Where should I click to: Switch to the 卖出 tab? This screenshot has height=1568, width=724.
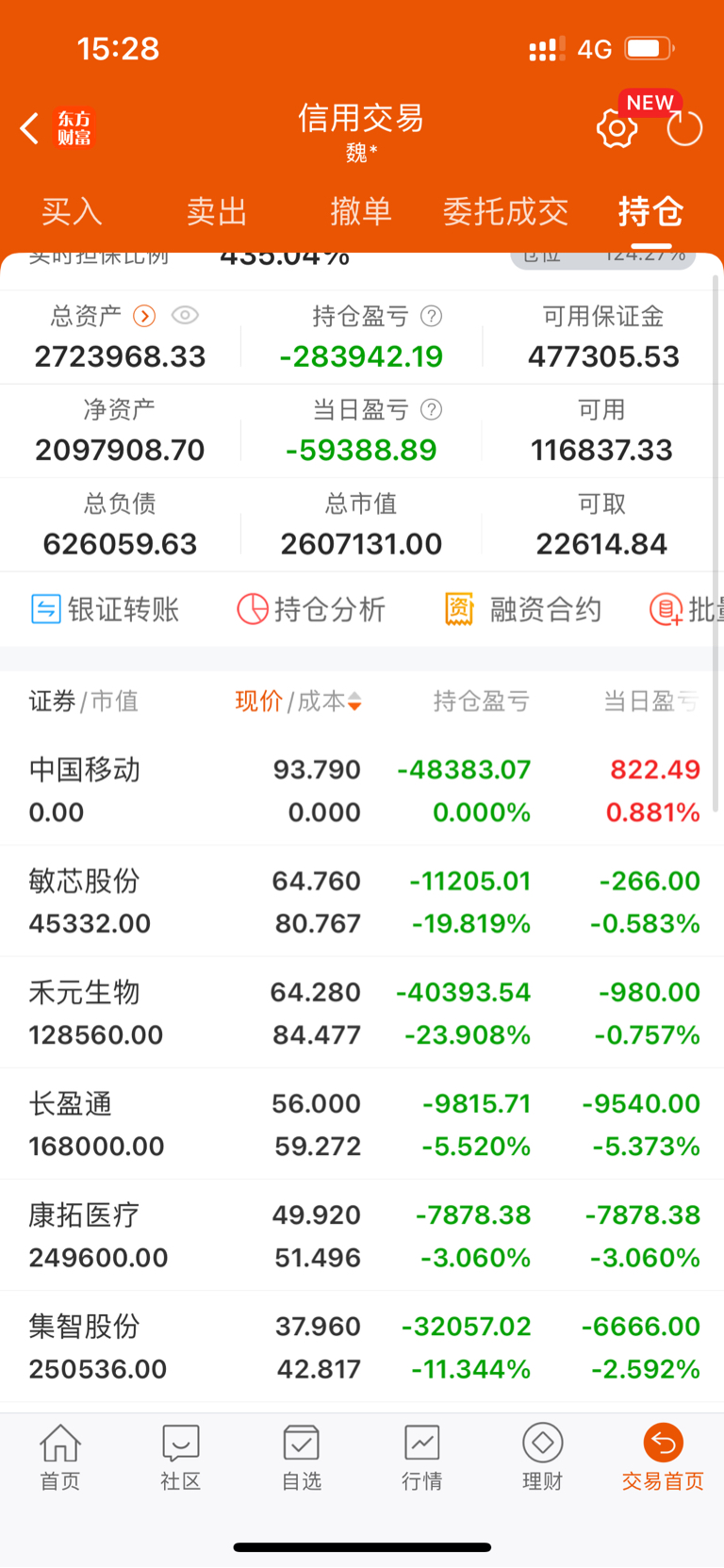(x=217, y=211)
